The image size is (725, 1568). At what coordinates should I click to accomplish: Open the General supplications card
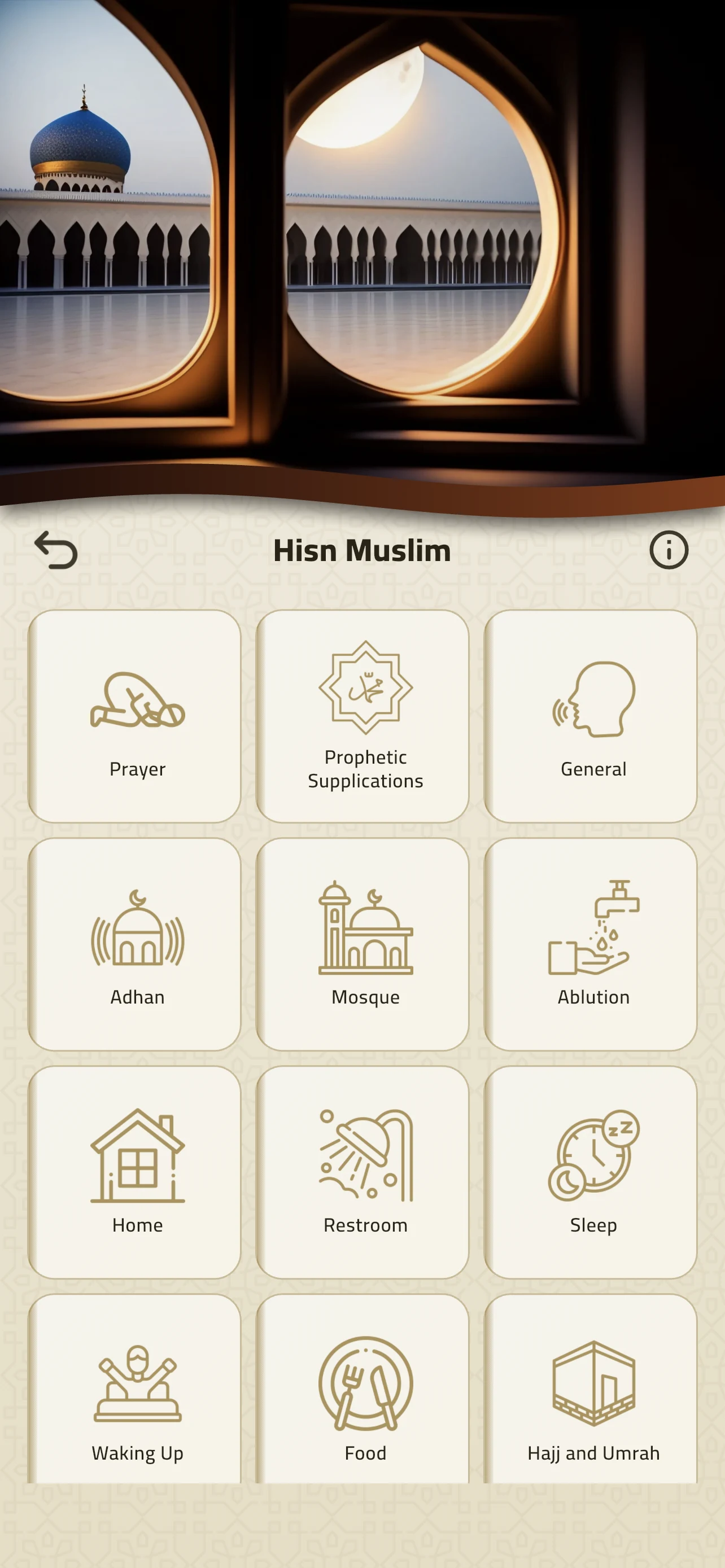click(591, 716)
